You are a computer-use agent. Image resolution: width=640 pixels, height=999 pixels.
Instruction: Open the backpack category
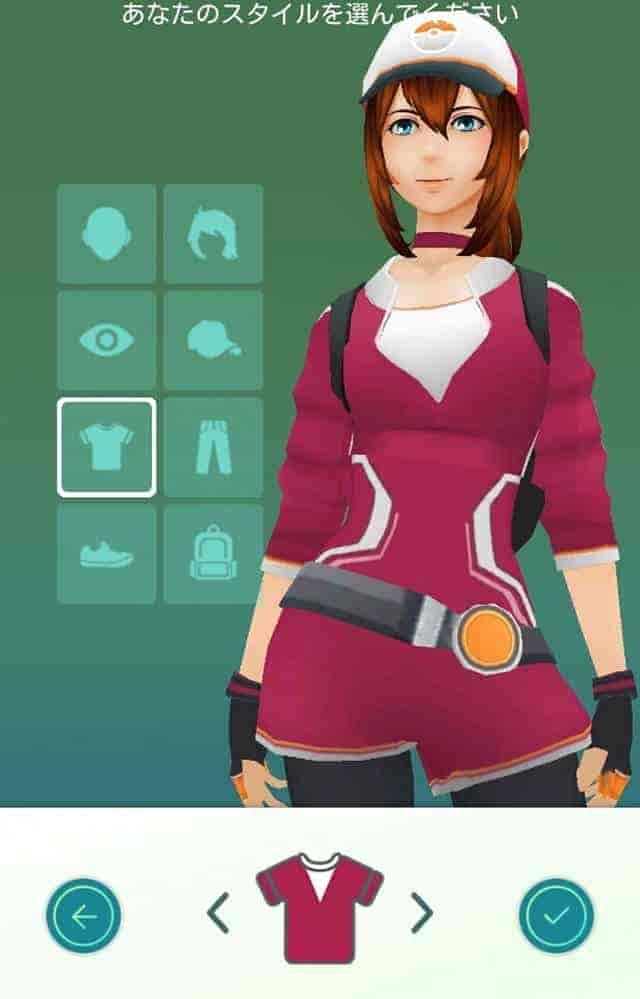click(x=213, y=554)
